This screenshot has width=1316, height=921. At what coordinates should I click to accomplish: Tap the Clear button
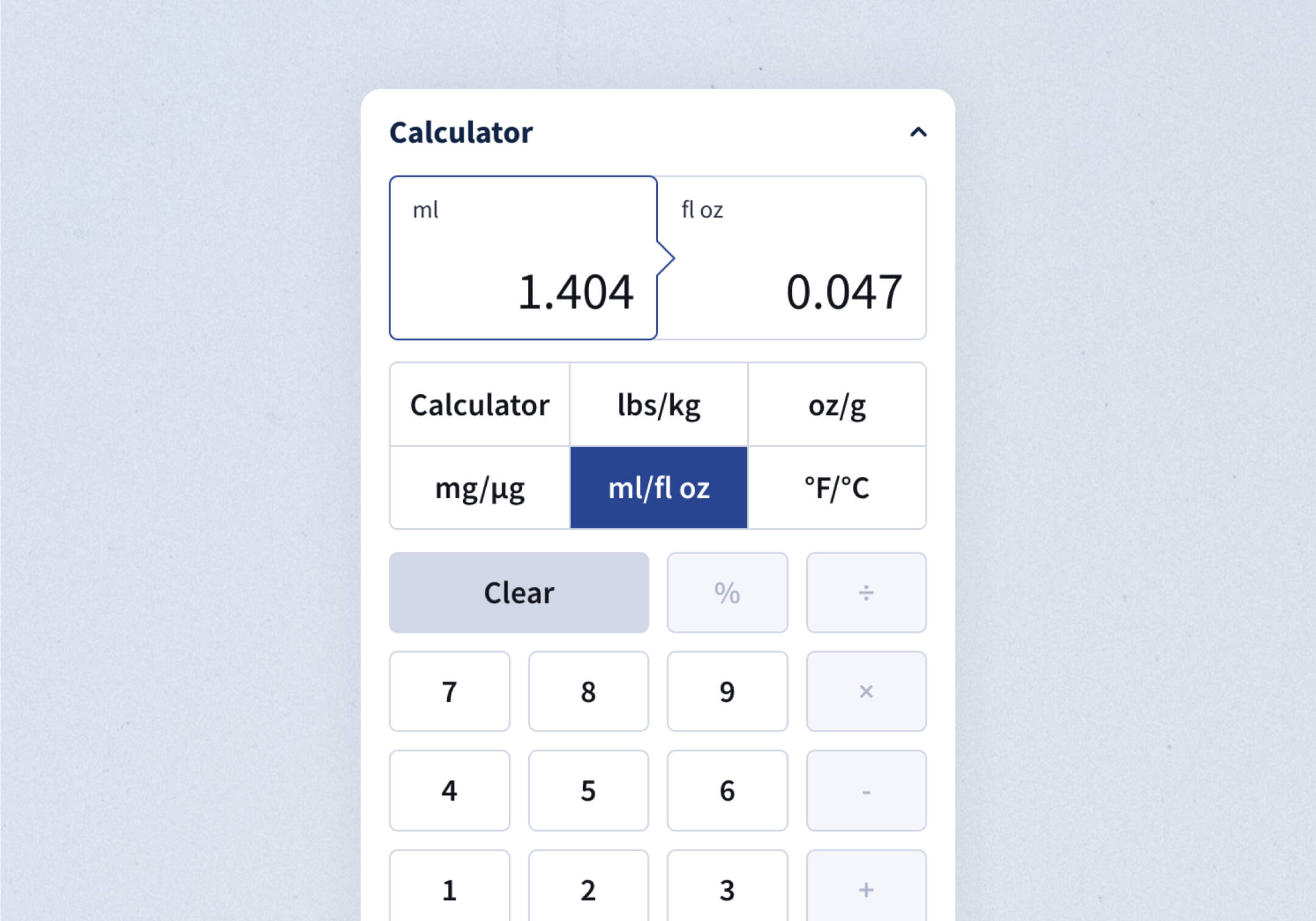(x=518, y=593)
